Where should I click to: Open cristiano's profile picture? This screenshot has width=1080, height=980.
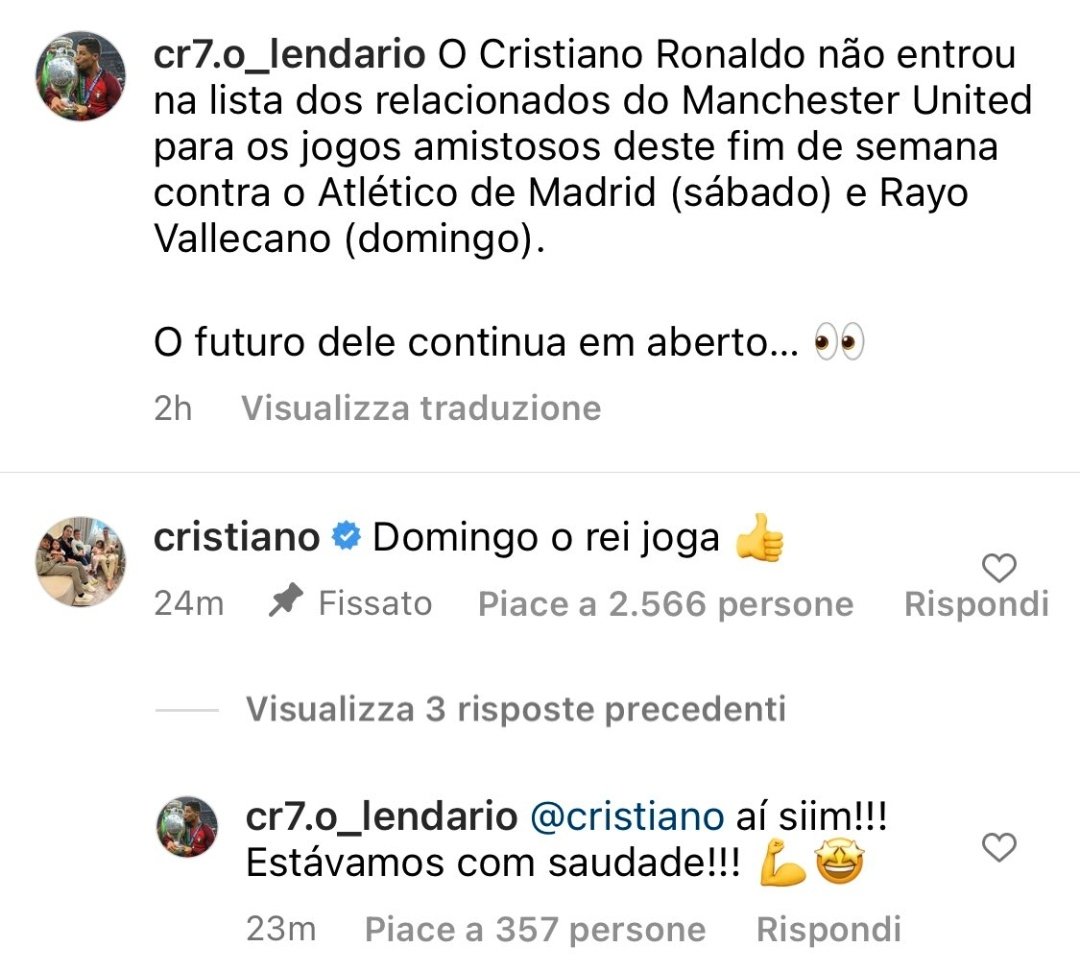click(x=80, y=561)
